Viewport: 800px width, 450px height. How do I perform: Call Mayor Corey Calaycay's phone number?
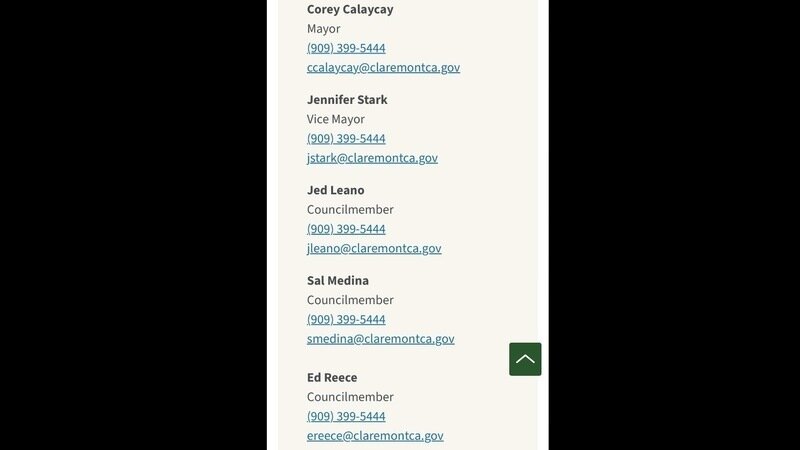point(346,48)
